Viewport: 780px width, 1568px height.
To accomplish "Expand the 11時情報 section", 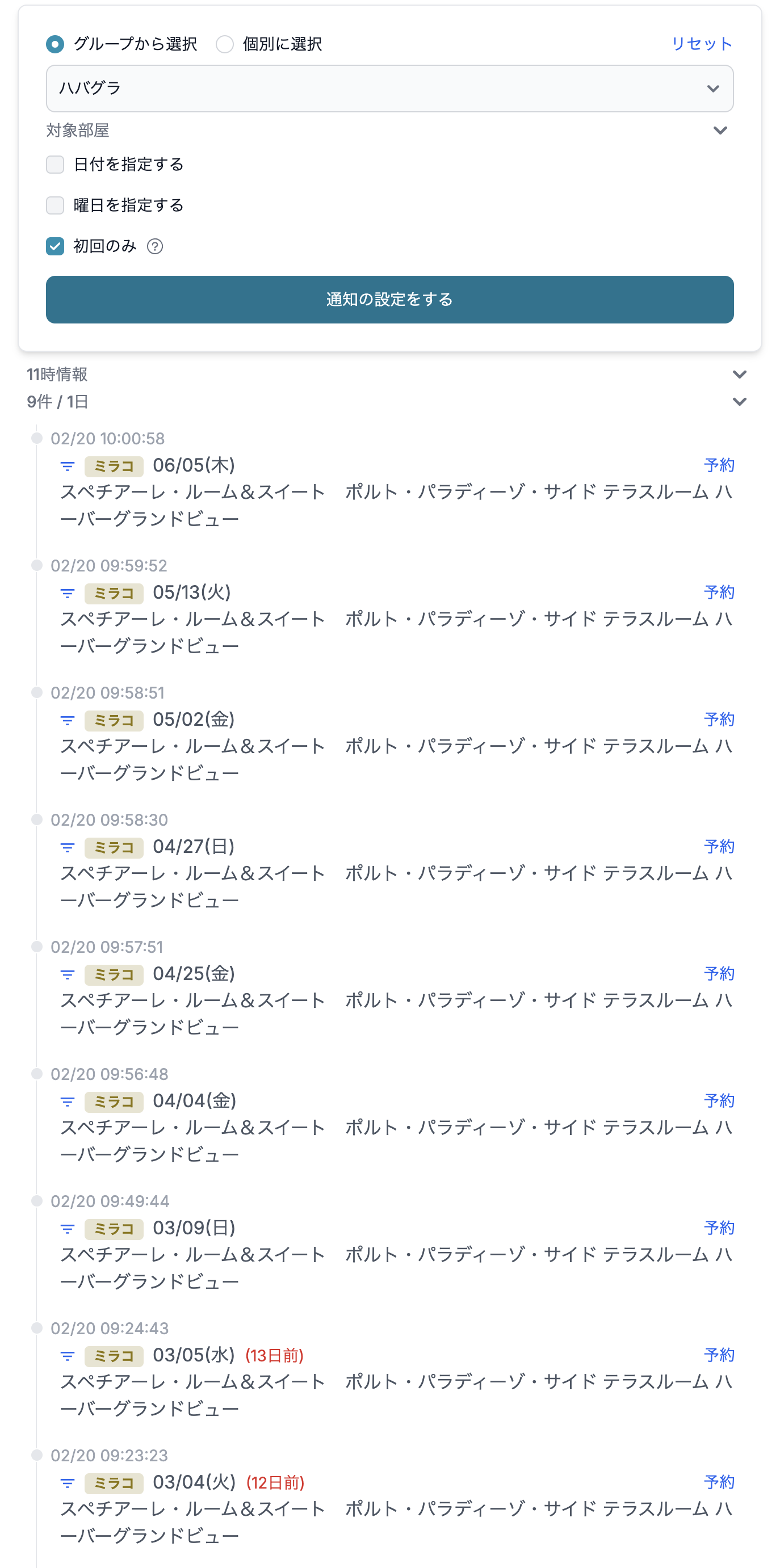I will [739, 375].
